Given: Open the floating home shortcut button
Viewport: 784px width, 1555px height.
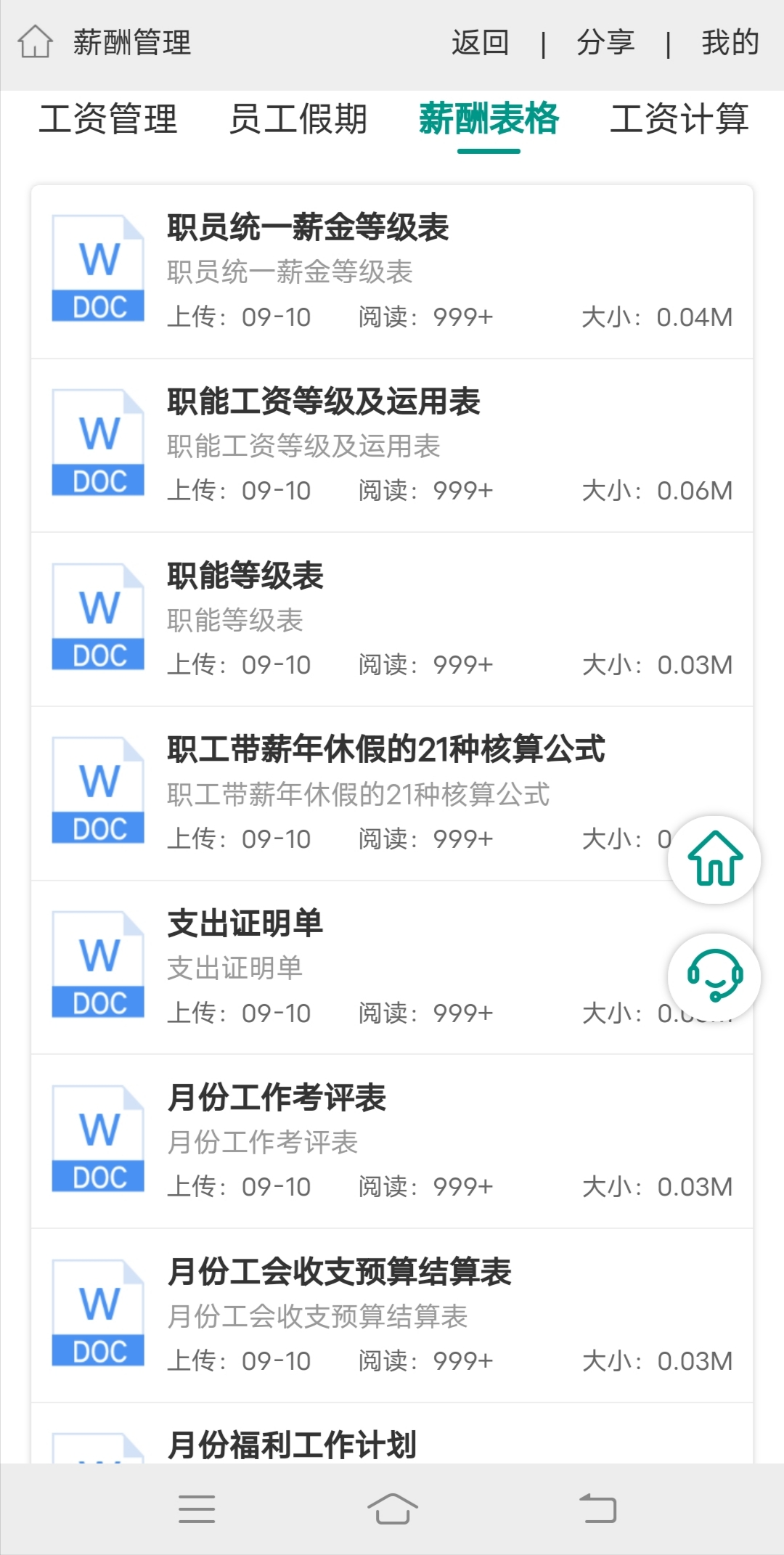Looking at the screenshot, I should 714,860.
